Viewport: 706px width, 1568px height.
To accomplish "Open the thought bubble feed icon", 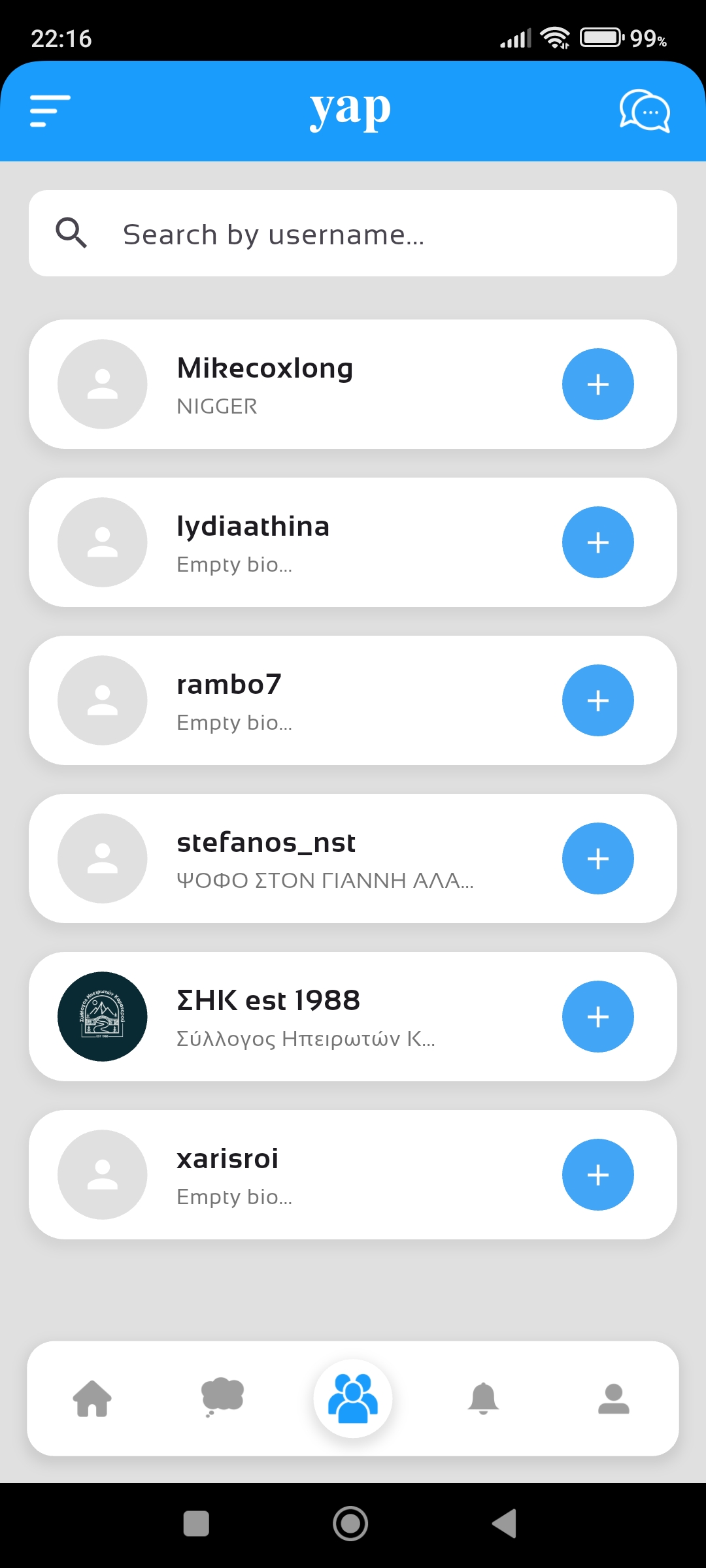I will pos(222,1397).
